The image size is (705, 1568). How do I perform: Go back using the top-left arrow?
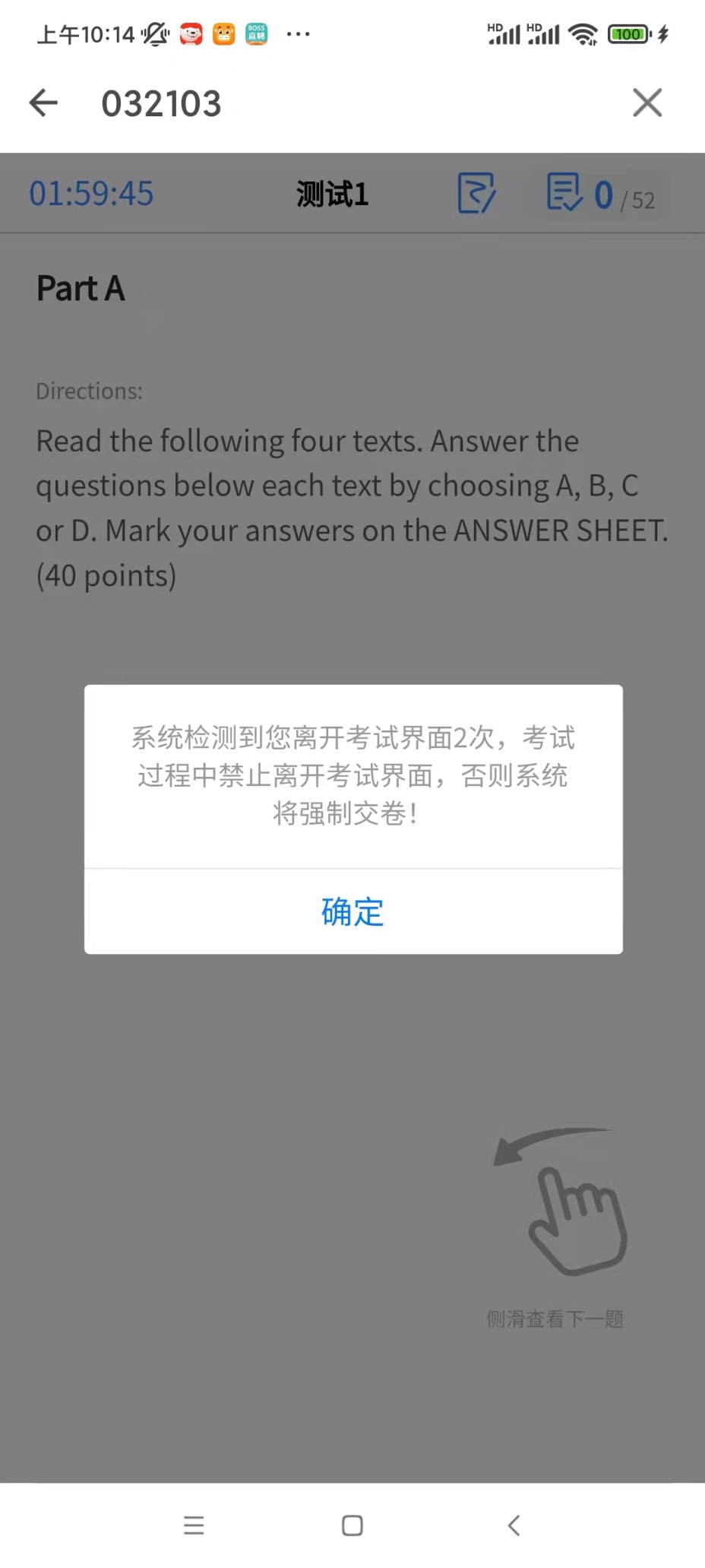[44, 103]
